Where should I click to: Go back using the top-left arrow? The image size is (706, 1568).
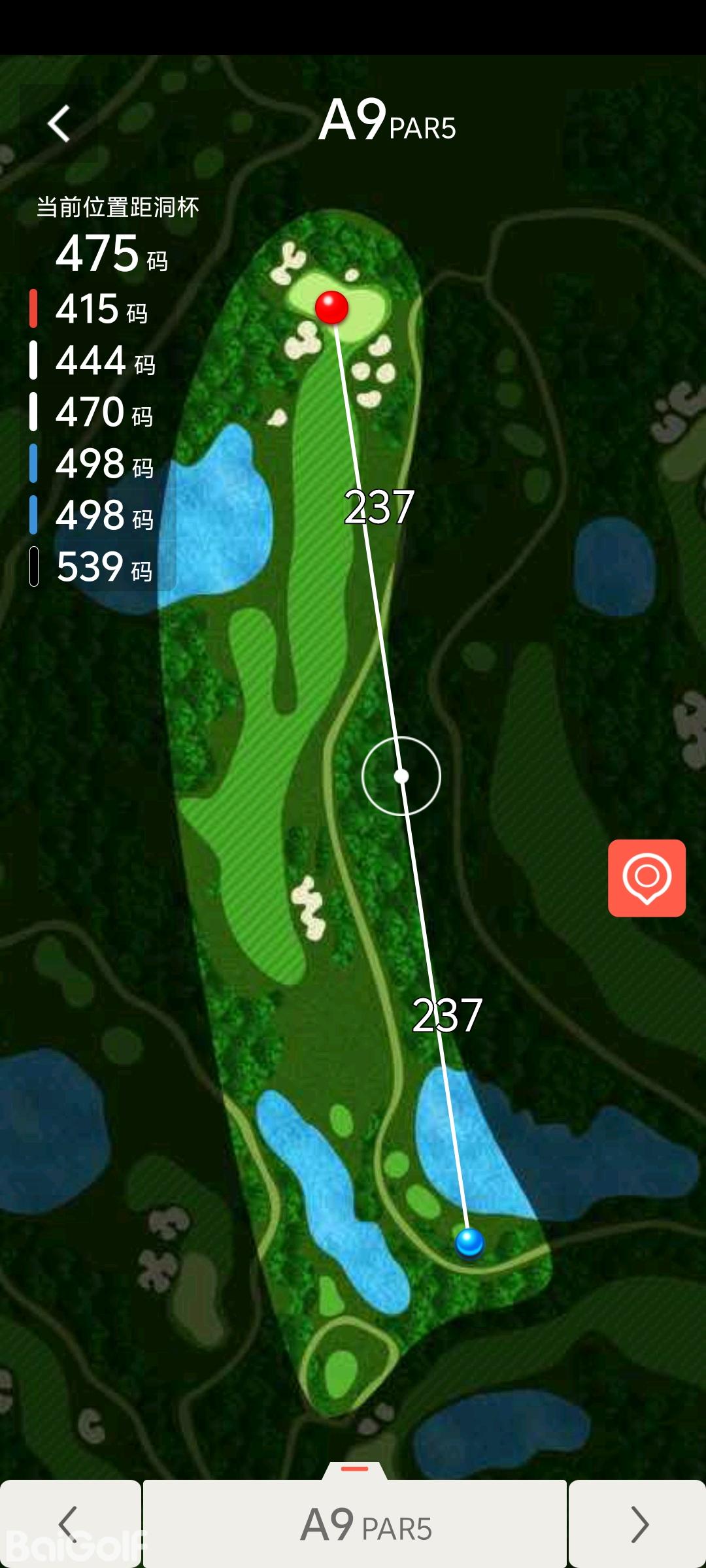pos(59,123)
